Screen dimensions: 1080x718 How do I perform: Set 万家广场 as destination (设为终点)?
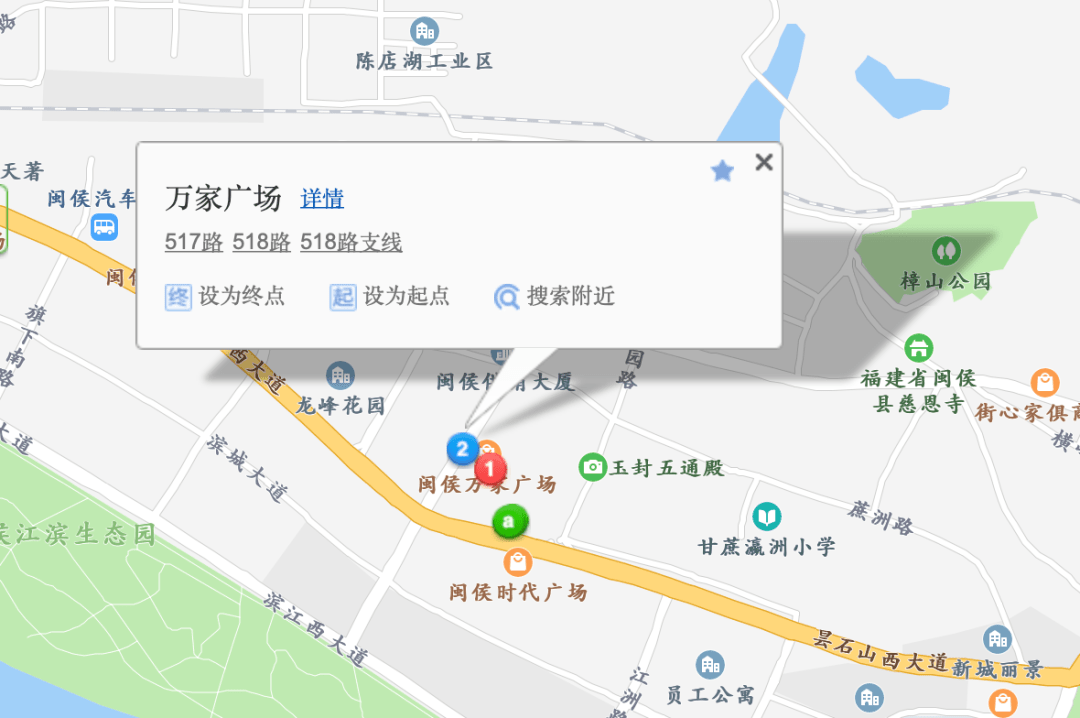pyautogui.click(x=226, y=296)
